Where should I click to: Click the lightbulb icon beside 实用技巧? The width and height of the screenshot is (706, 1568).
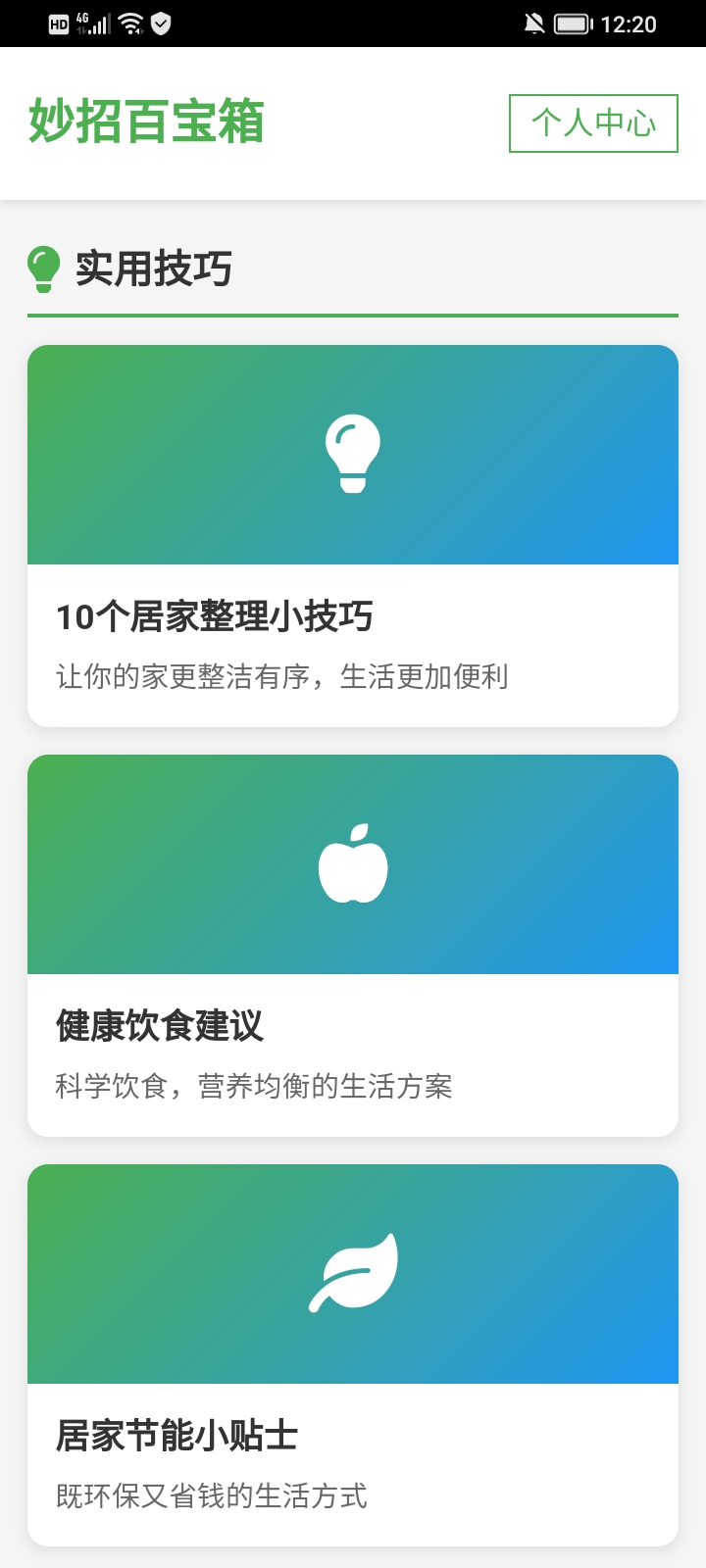coord(43,267)
